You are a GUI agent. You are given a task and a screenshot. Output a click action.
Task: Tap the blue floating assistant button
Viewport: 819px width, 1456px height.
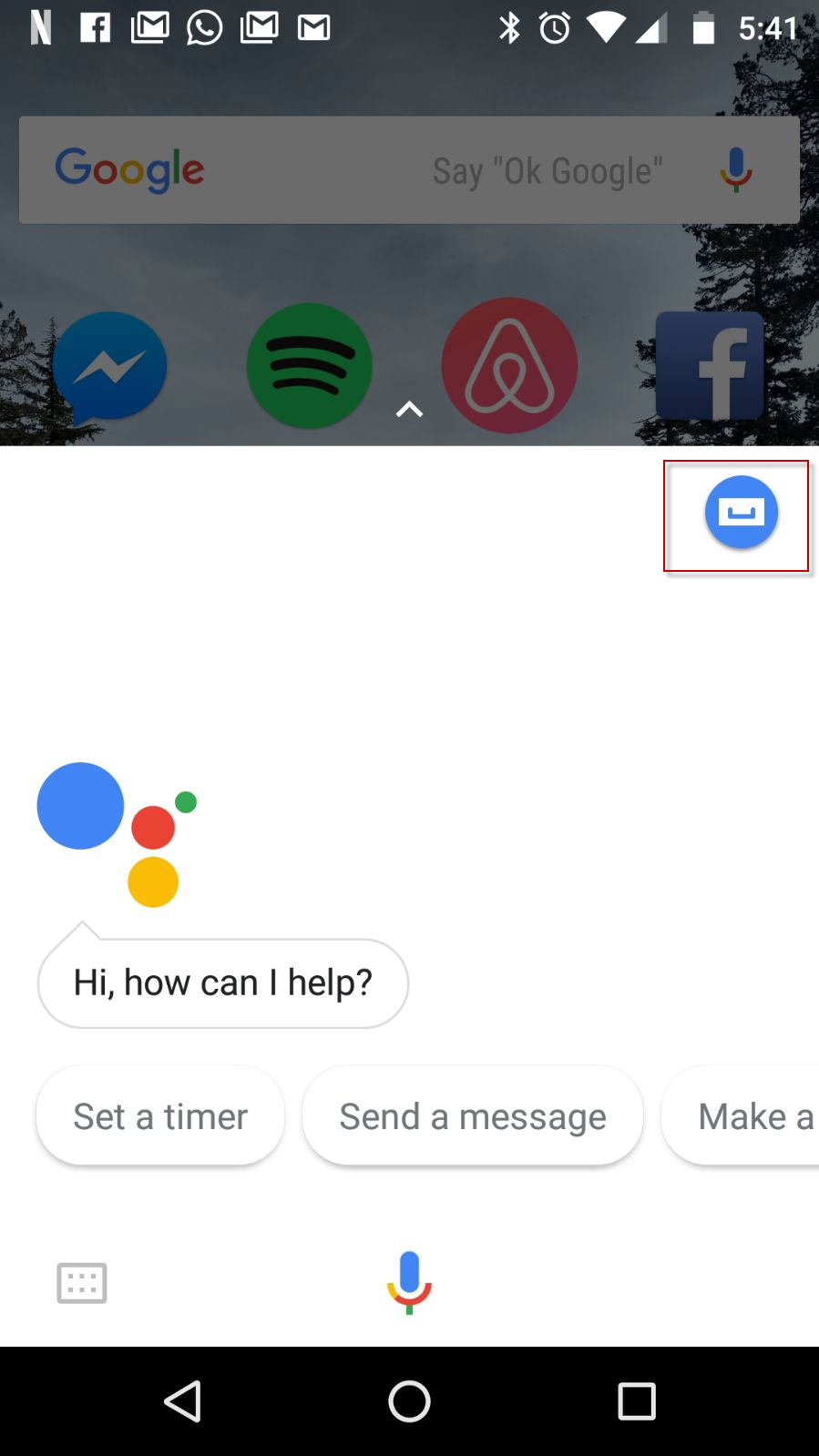[741, 513]
